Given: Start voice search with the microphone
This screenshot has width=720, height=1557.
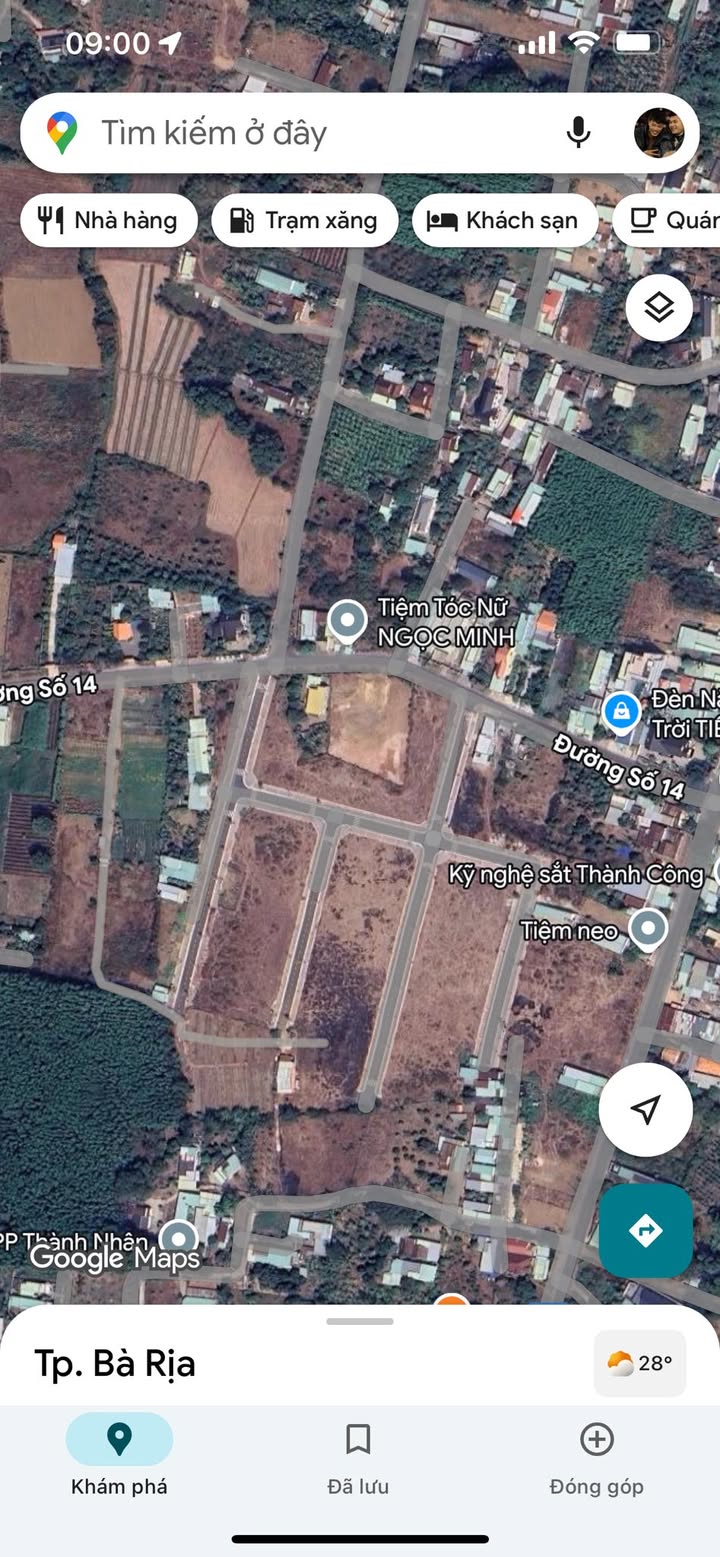Looking at the screenshot, I should click(x=578, y=132).
